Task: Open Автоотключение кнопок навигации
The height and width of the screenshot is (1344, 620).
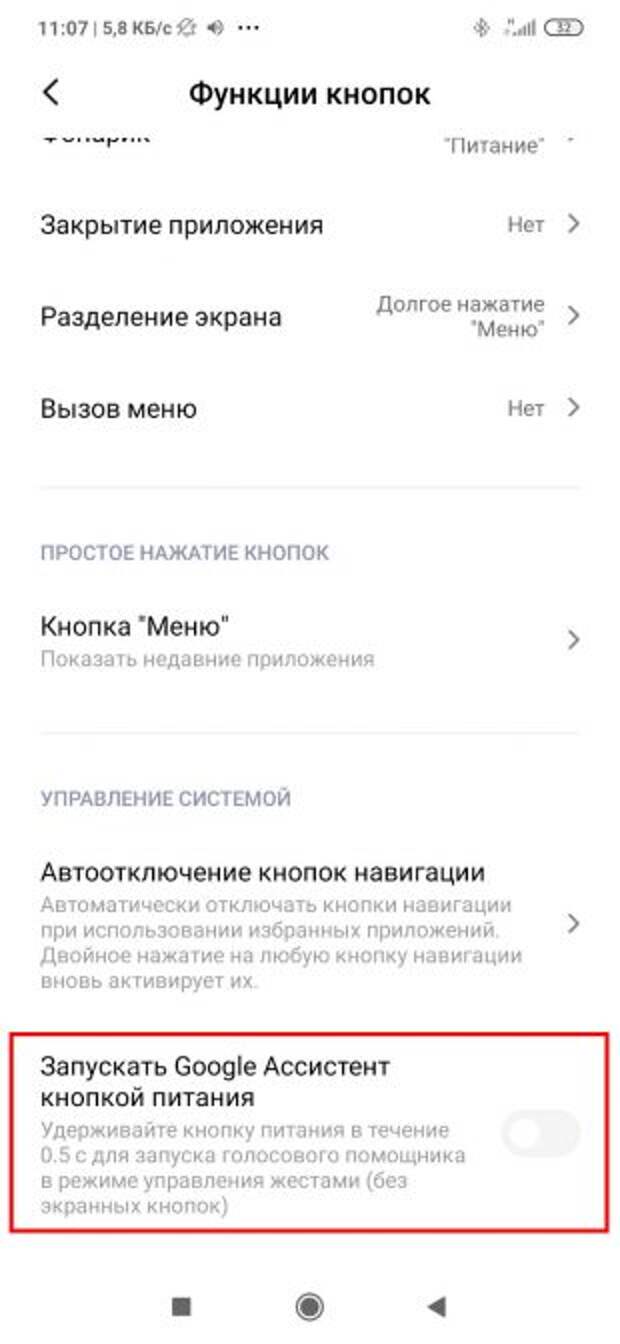Action: pos(310,923)
